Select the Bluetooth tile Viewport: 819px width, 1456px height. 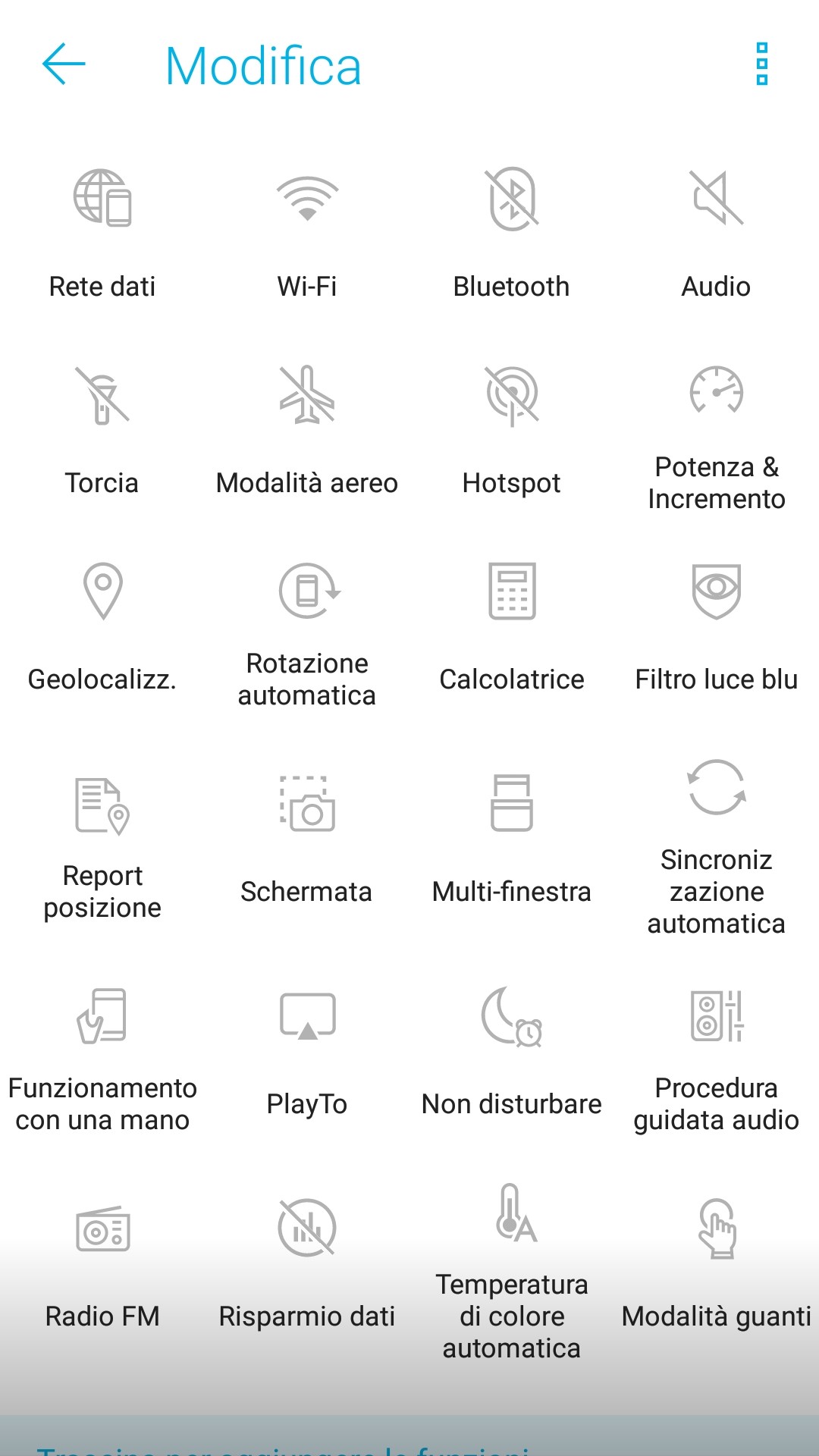tap(512, 199)
